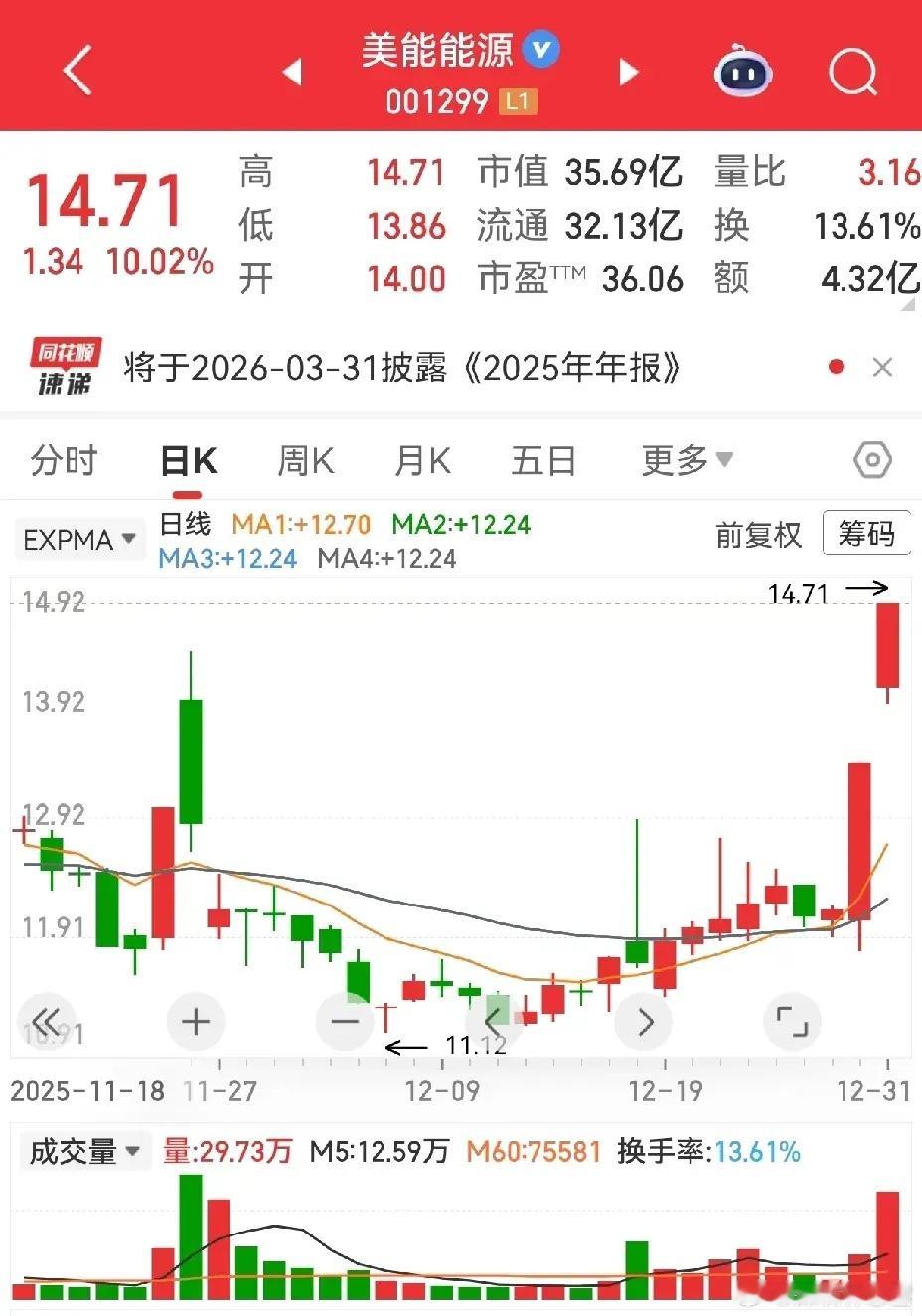
Task: View the 五日 chart
Action: pos(542,461)
